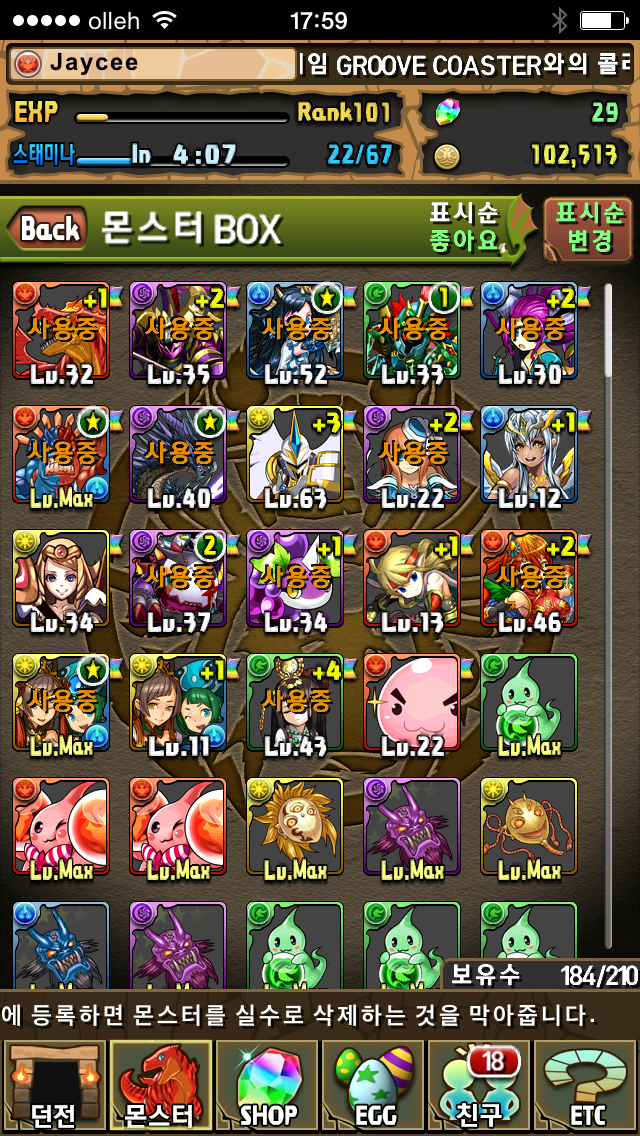640x1136 pixels.
Task: Select the Lv.32 red dragon monster
Action: pyautogui.click(x=61, y=330)
